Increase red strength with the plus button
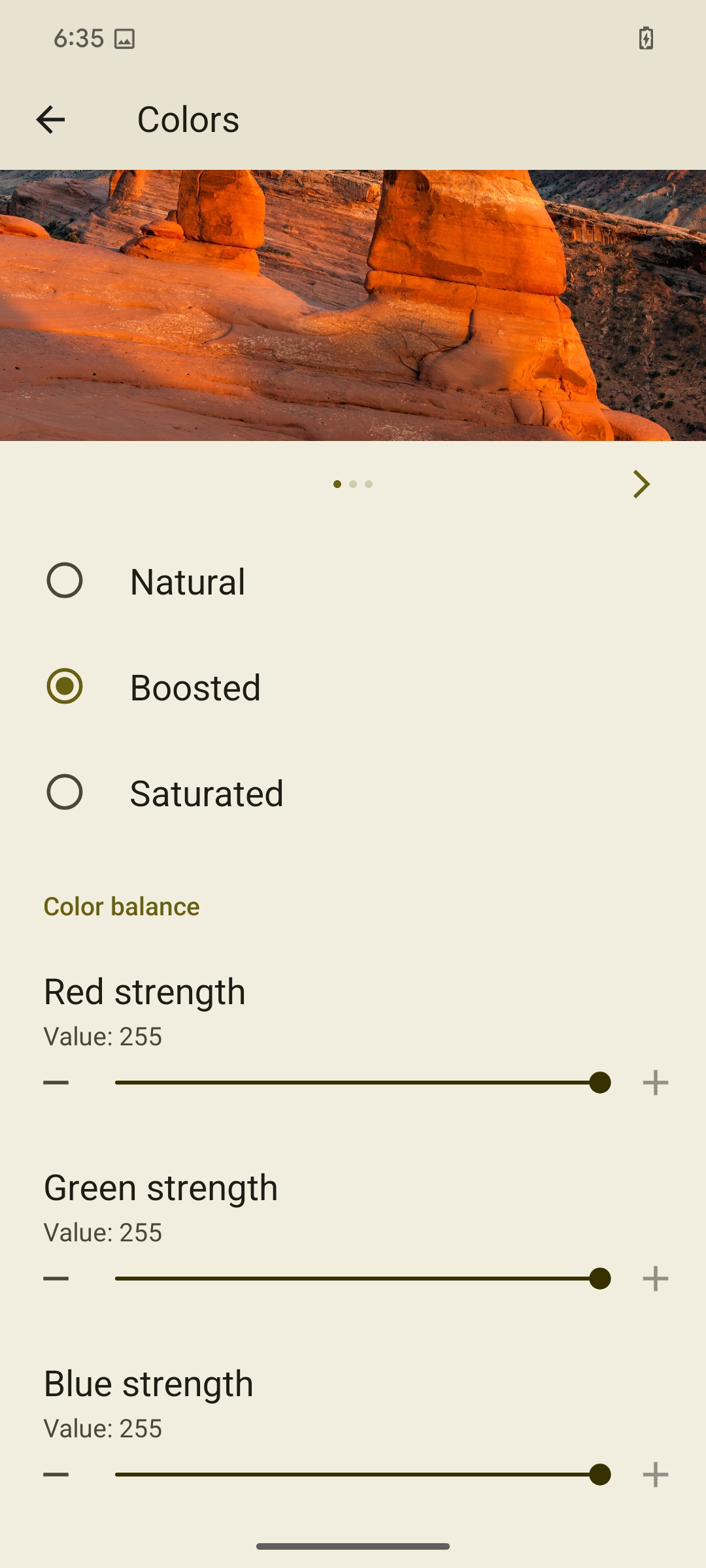 (655, 1083)
